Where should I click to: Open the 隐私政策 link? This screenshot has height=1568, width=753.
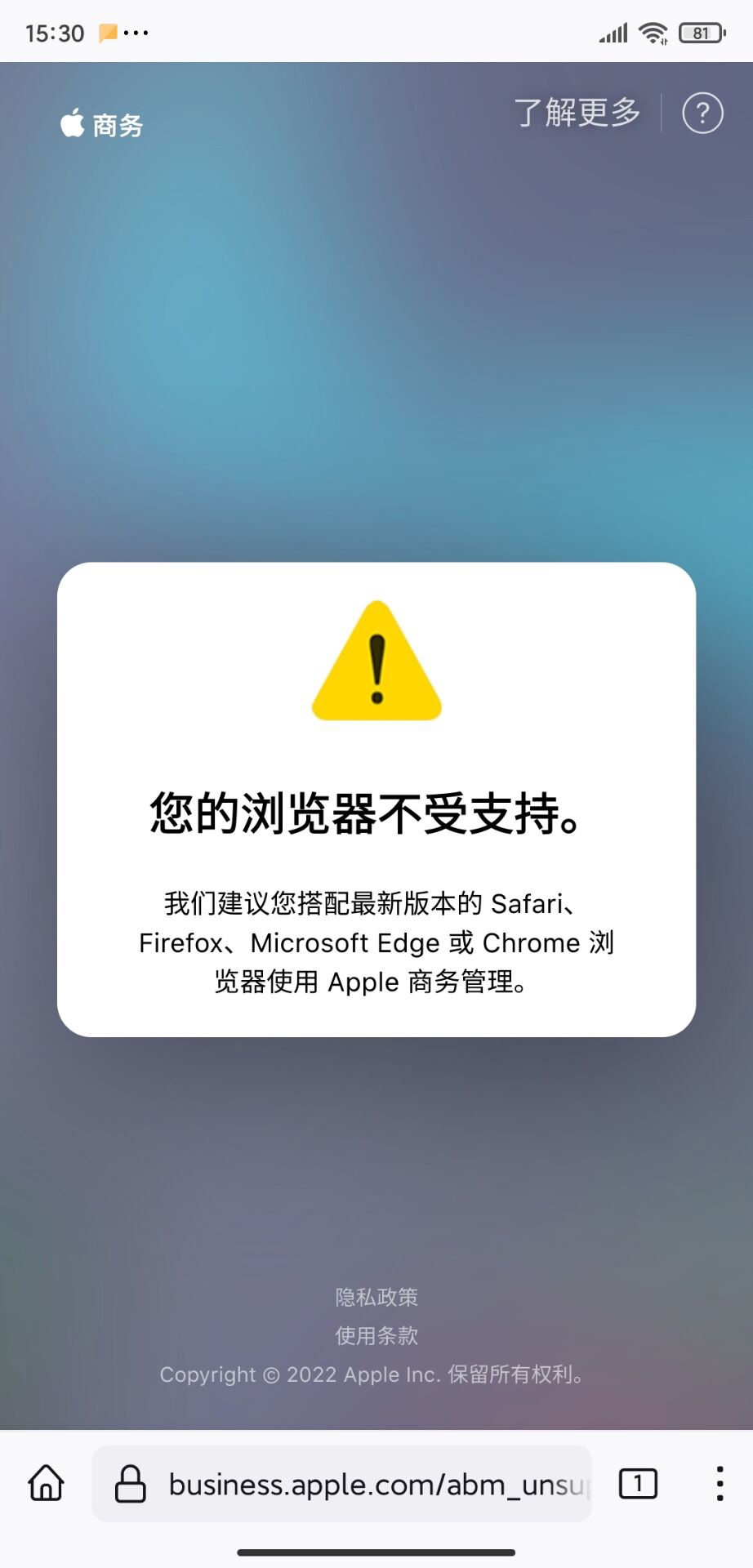[x=376, y=1297]
